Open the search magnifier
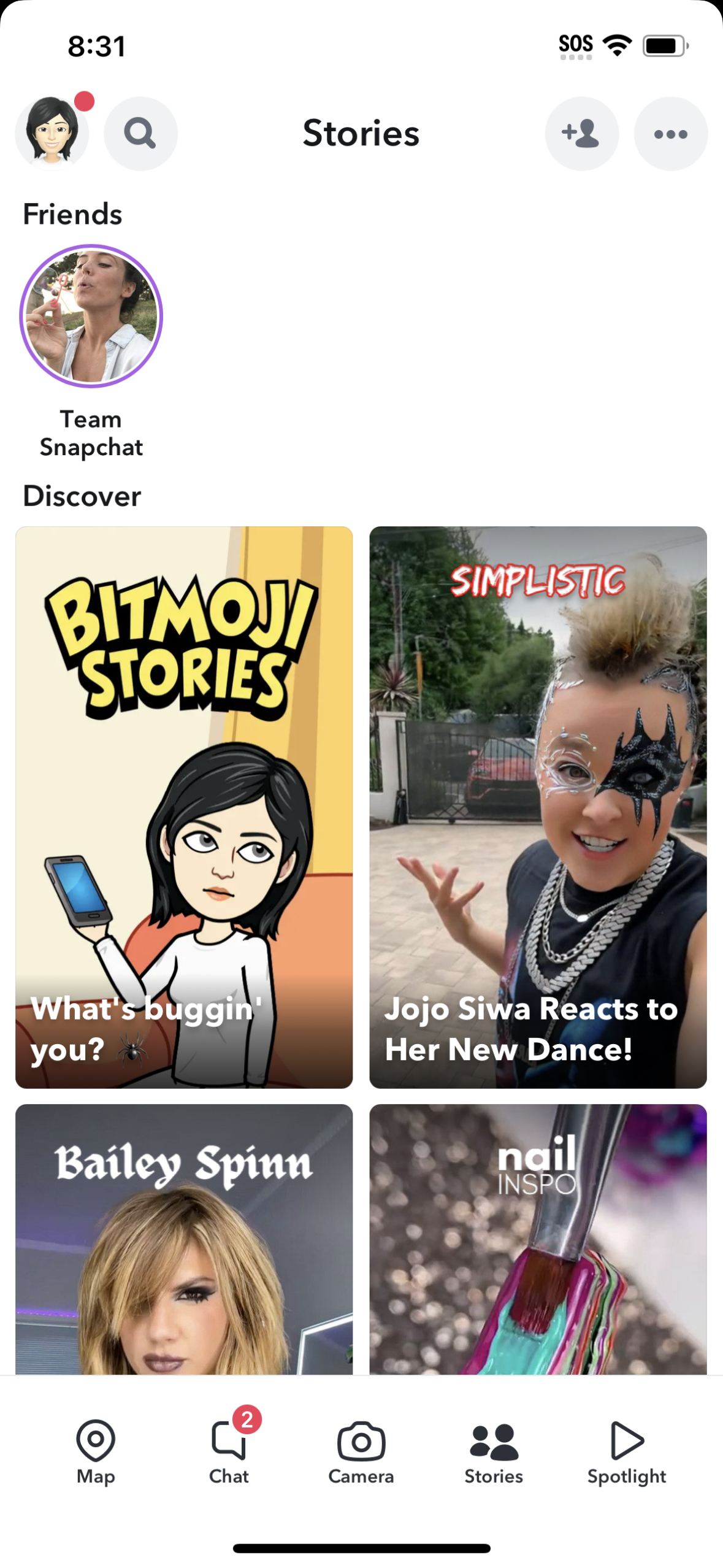 [x=140, y=133]
